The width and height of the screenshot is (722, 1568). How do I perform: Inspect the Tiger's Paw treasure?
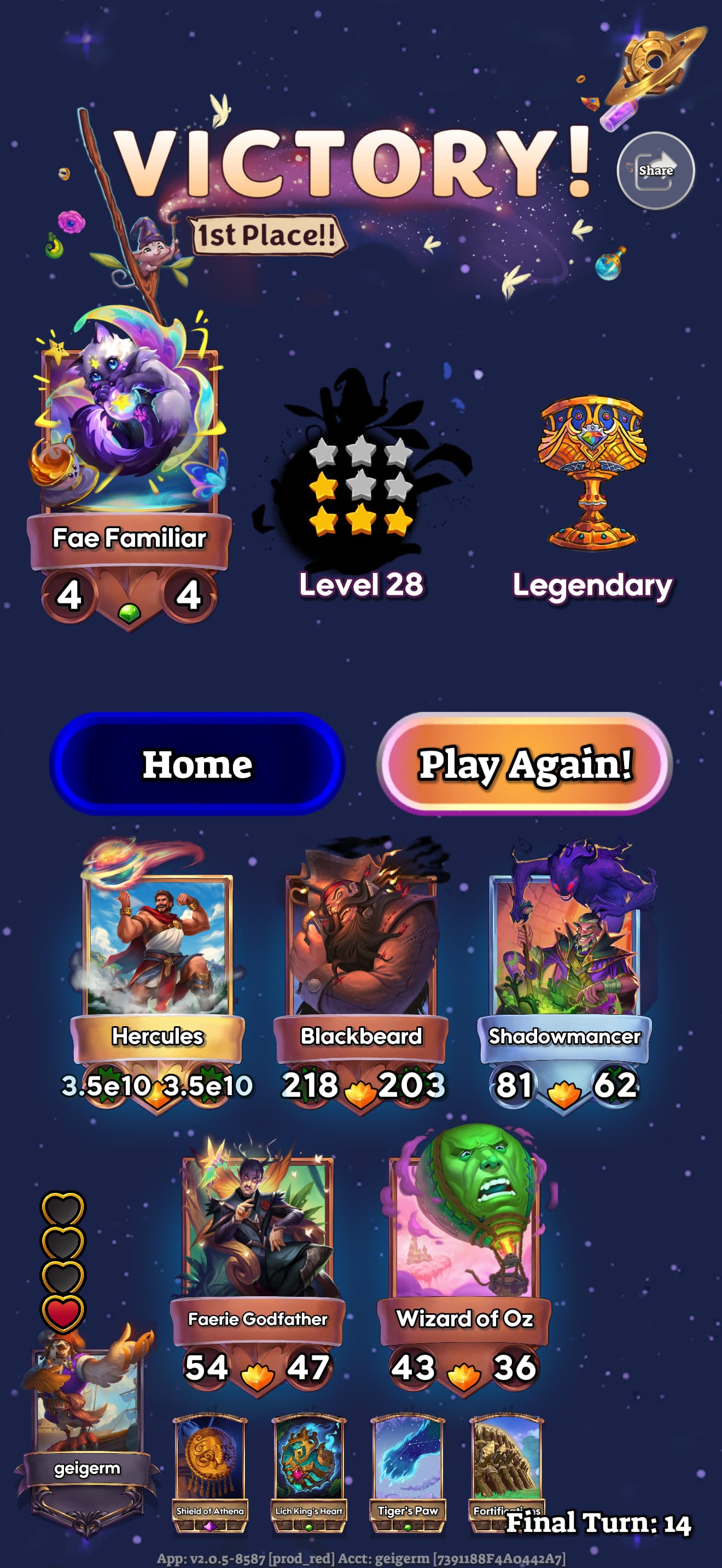click(407, 1470)
